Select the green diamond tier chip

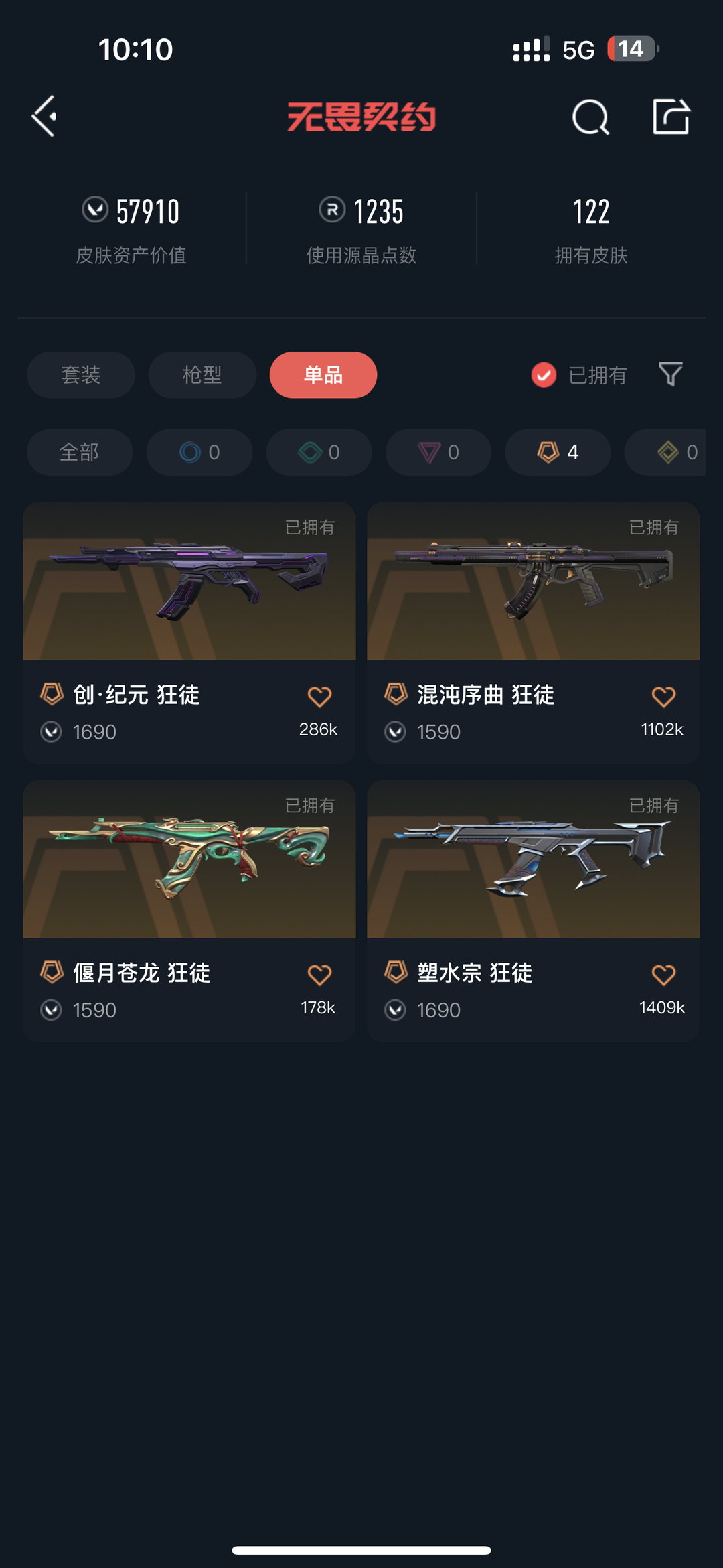point(319,452)
